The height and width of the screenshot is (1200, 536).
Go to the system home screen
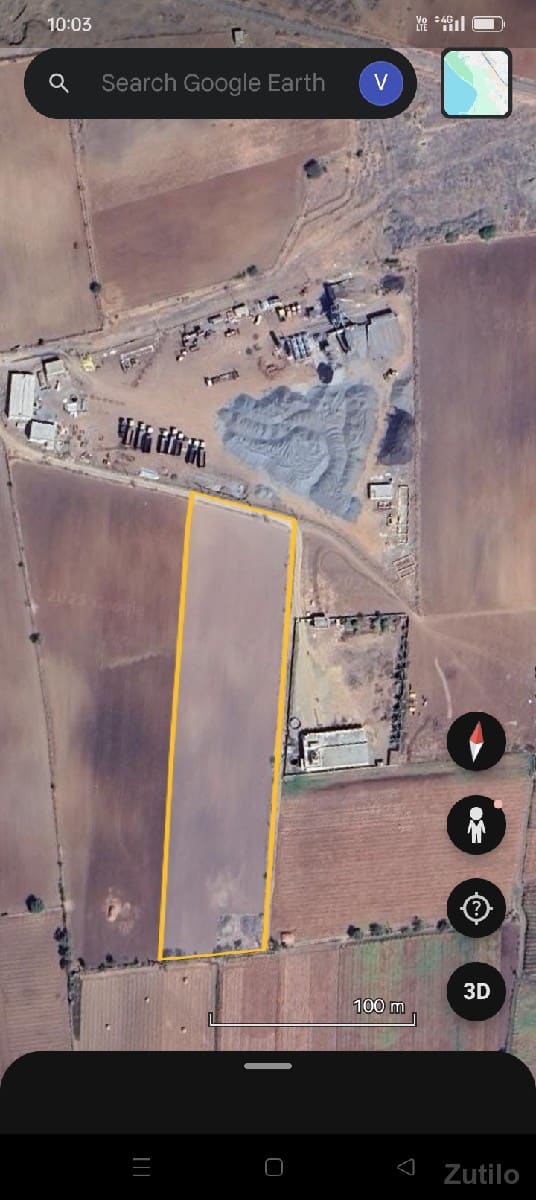point(273,1167)
